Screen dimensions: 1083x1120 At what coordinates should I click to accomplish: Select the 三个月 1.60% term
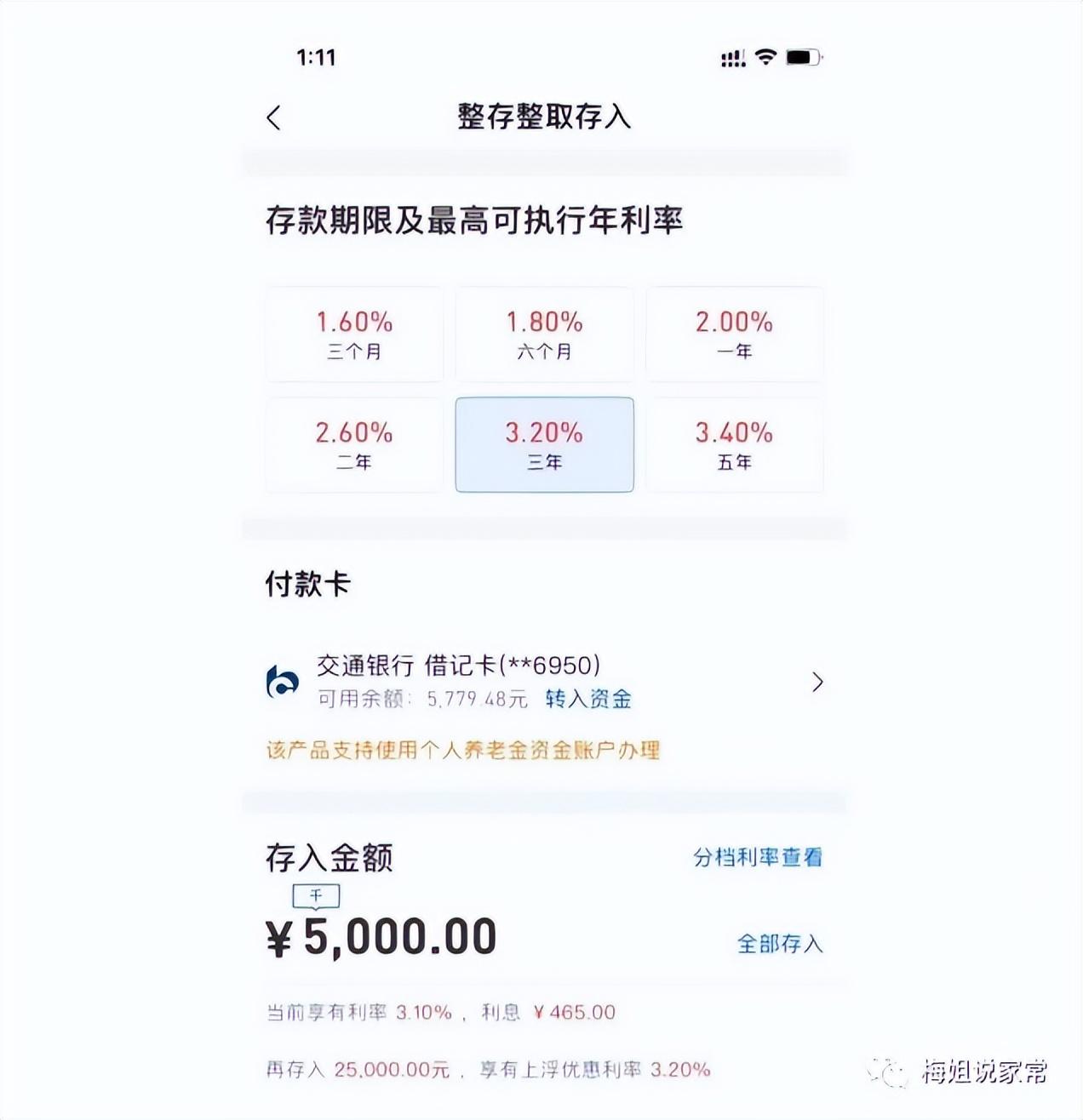(x=354, y=334)
